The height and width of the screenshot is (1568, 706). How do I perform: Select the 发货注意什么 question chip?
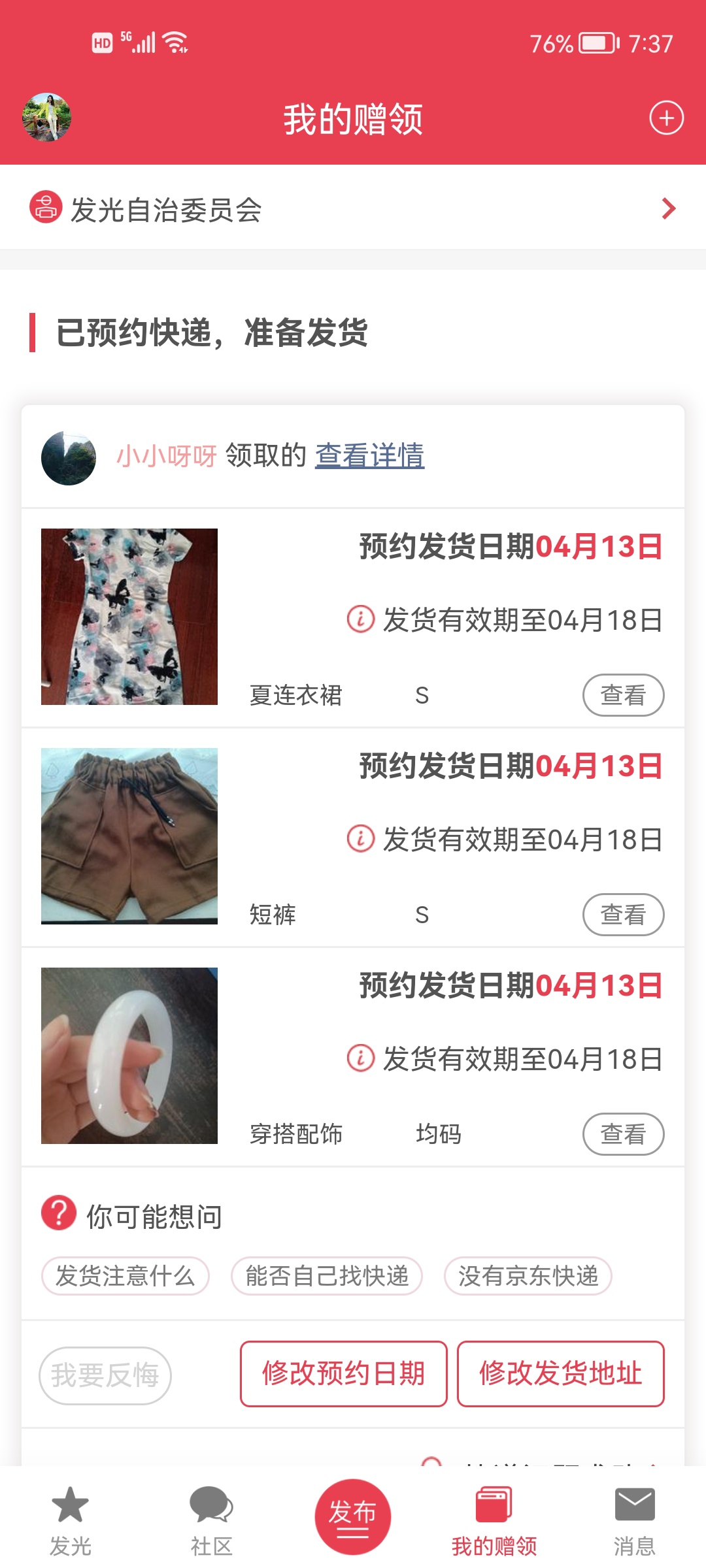tap(125, 1276)
